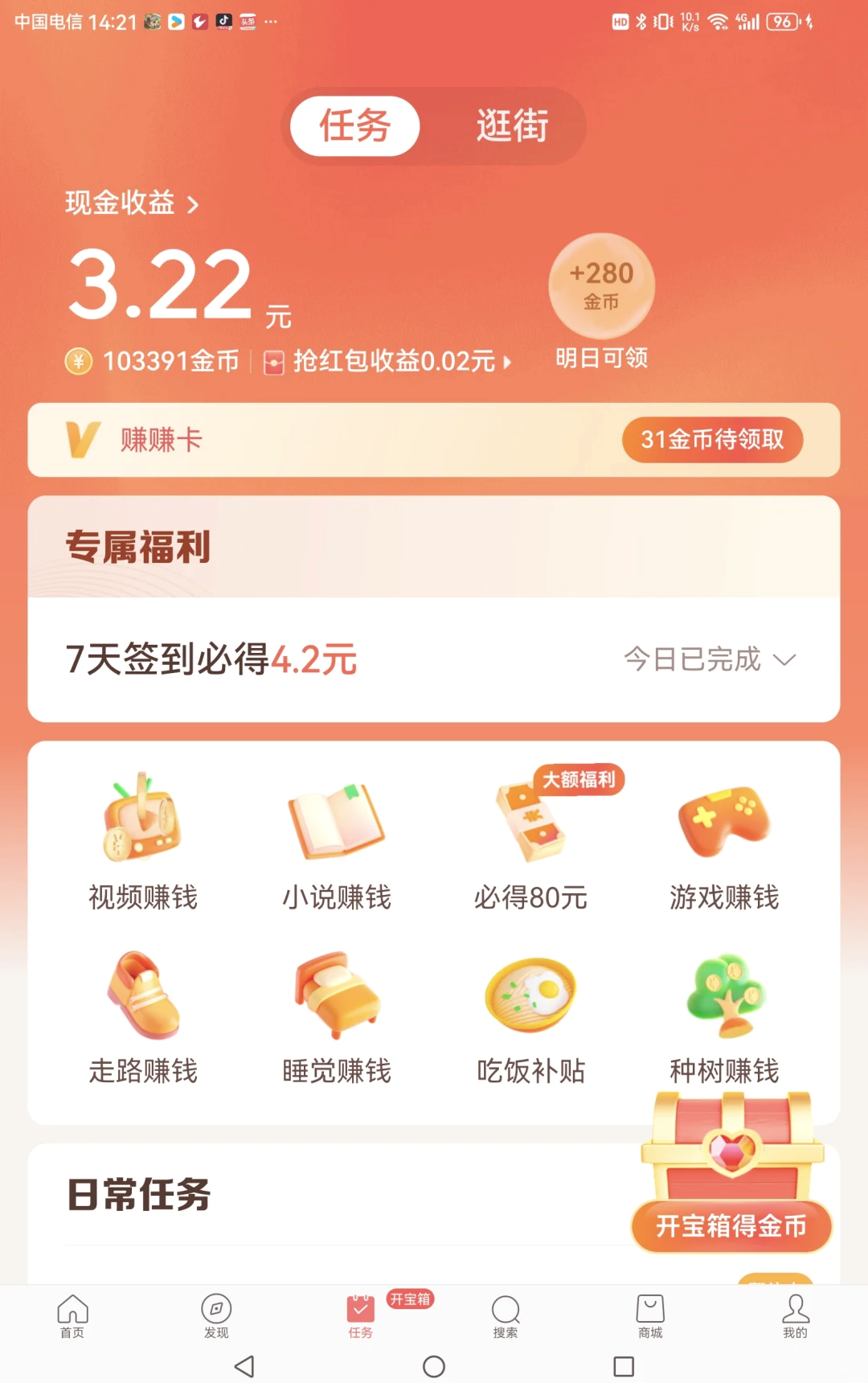Expand the 7天签到 今日已完成 row
This screenshot has height=1383, width=868.
pos(709,659)
